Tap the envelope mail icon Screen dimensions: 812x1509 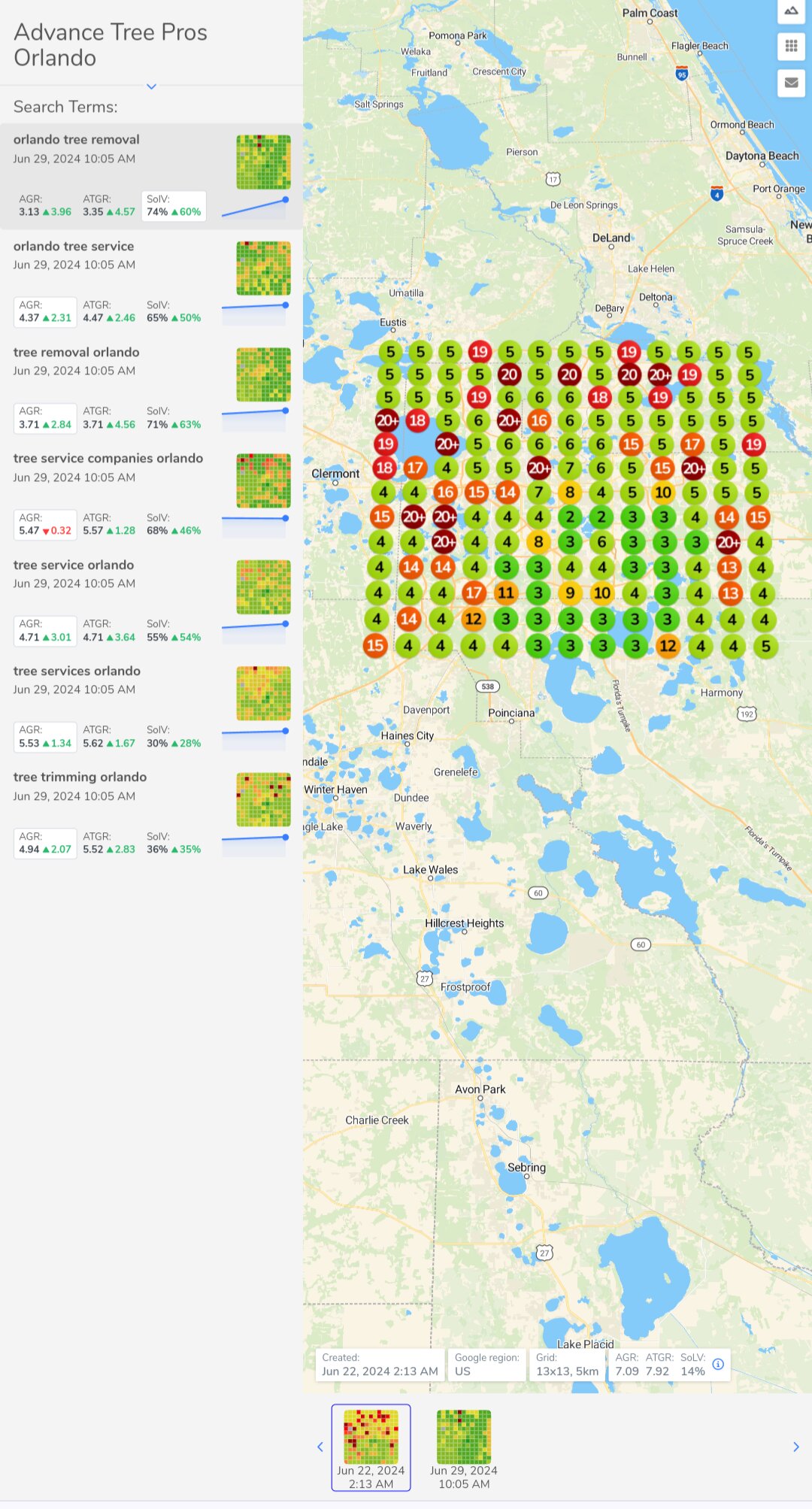pos(791,82)
